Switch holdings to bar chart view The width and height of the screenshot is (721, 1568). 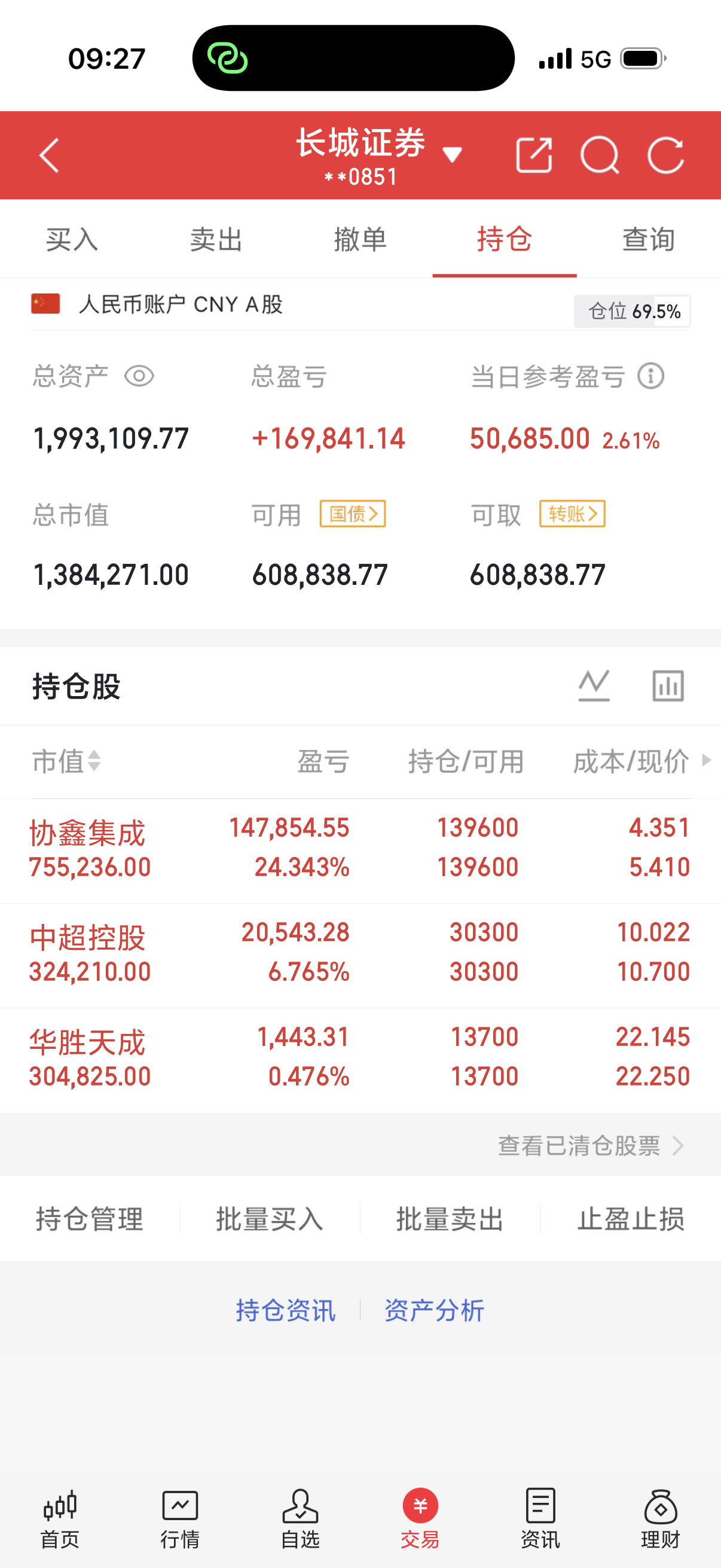[668, 684]
